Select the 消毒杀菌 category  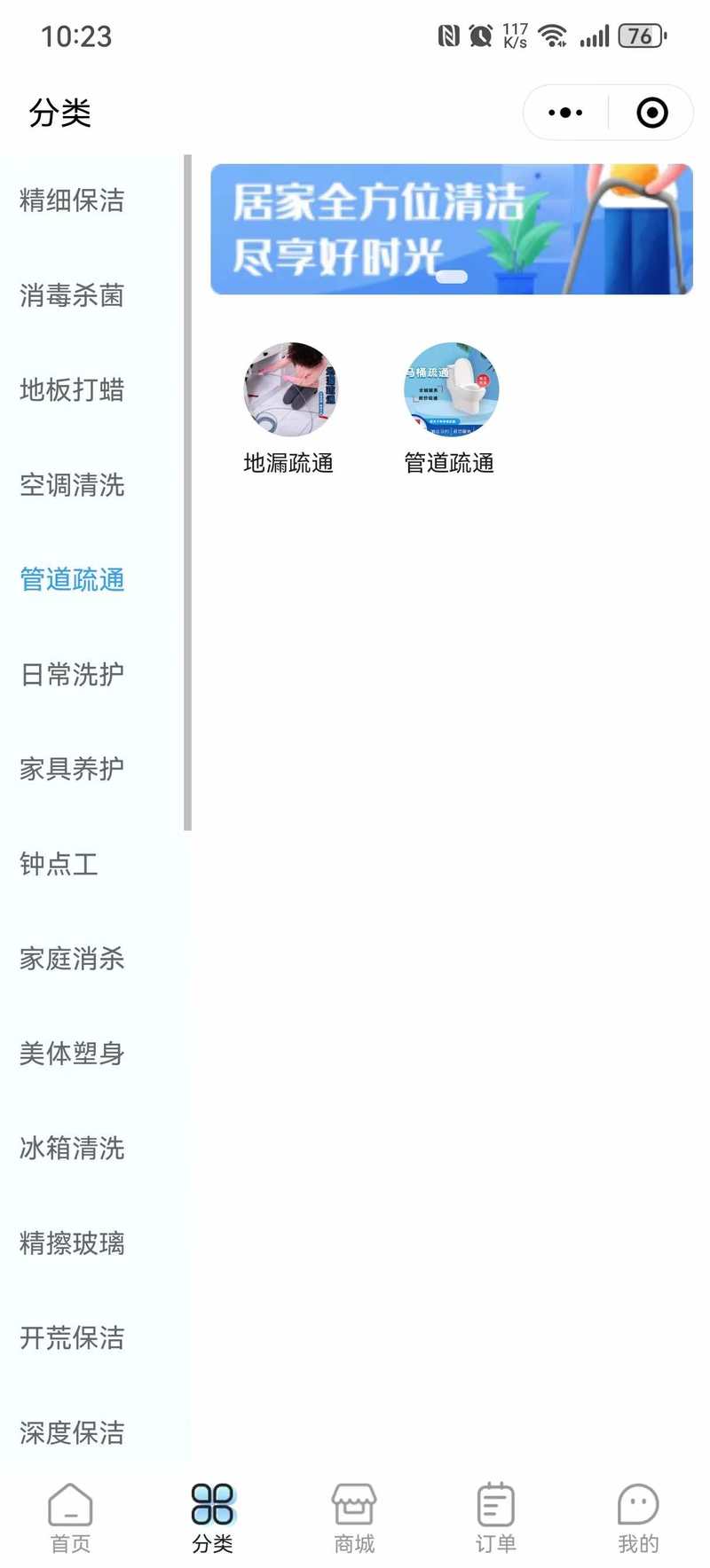[x=72, y=295]
